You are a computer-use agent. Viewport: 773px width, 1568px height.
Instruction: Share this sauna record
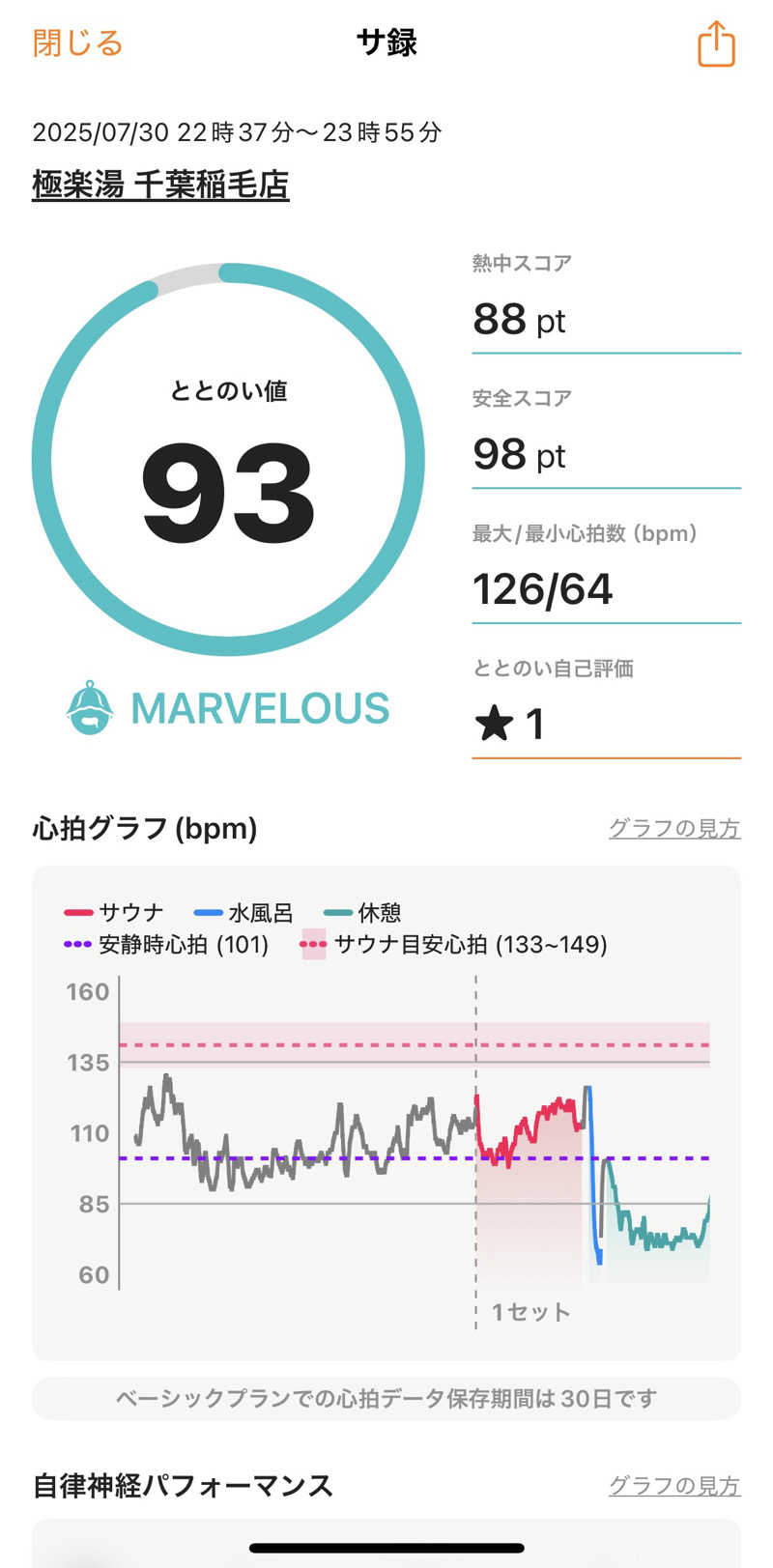716,43
